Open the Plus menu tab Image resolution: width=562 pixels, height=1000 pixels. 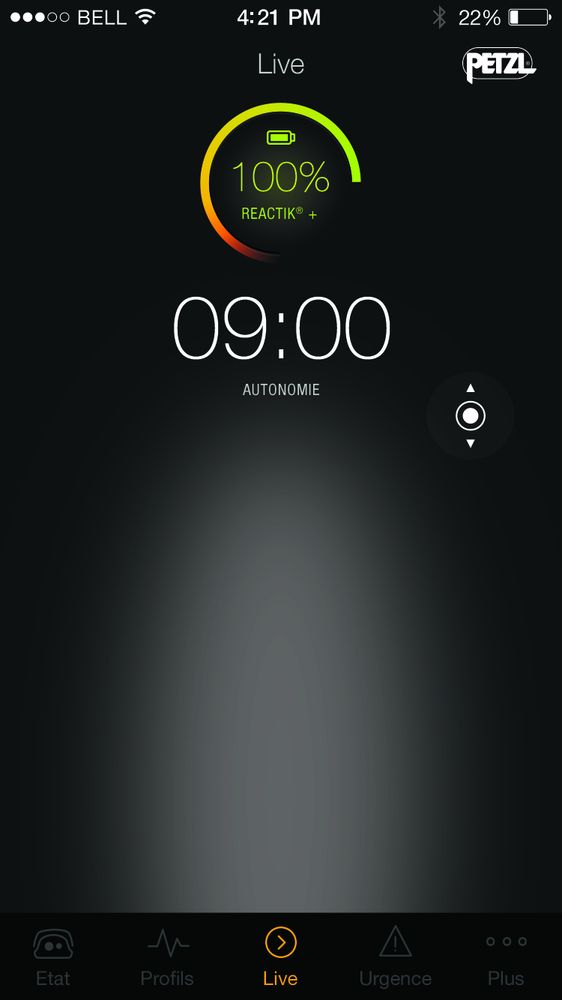[506, 957]
